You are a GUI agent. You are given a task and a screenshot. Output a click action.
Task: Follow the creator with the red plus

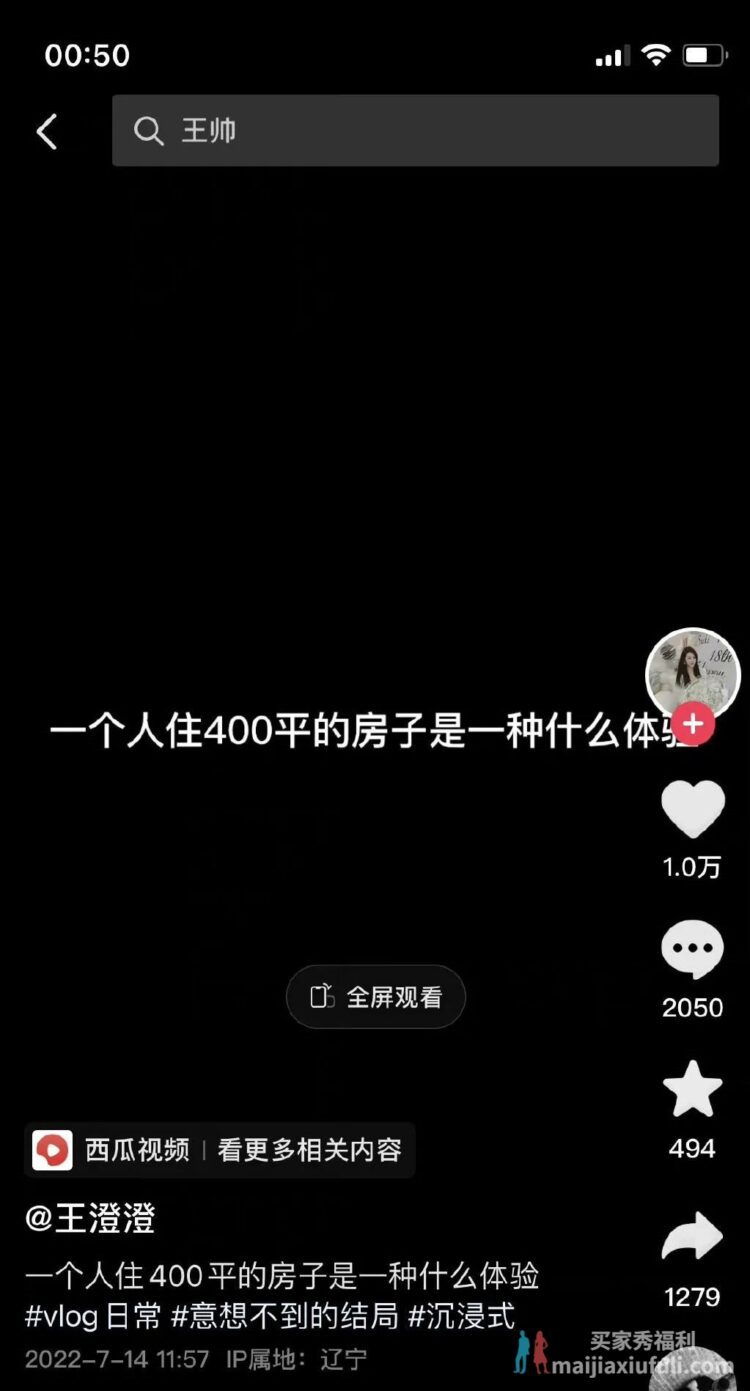click(x=693, y=725)
